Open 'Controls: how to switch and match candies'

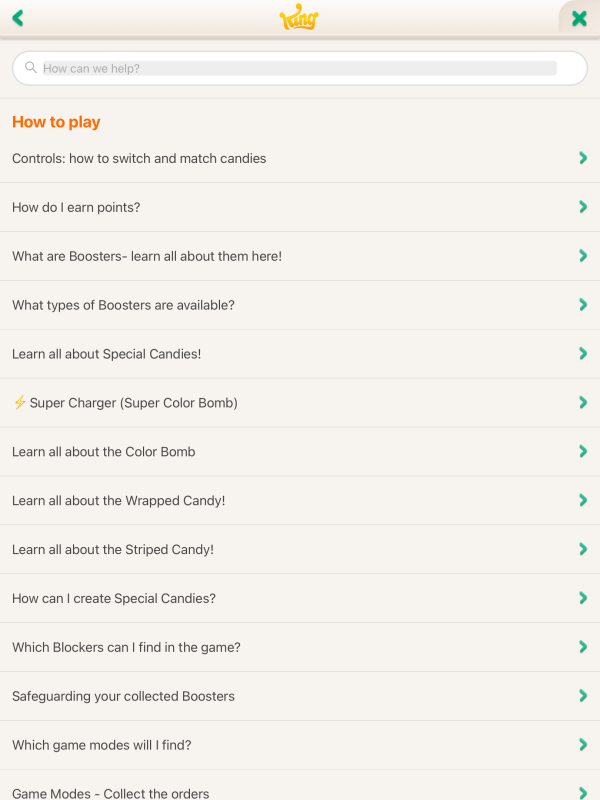139,158
